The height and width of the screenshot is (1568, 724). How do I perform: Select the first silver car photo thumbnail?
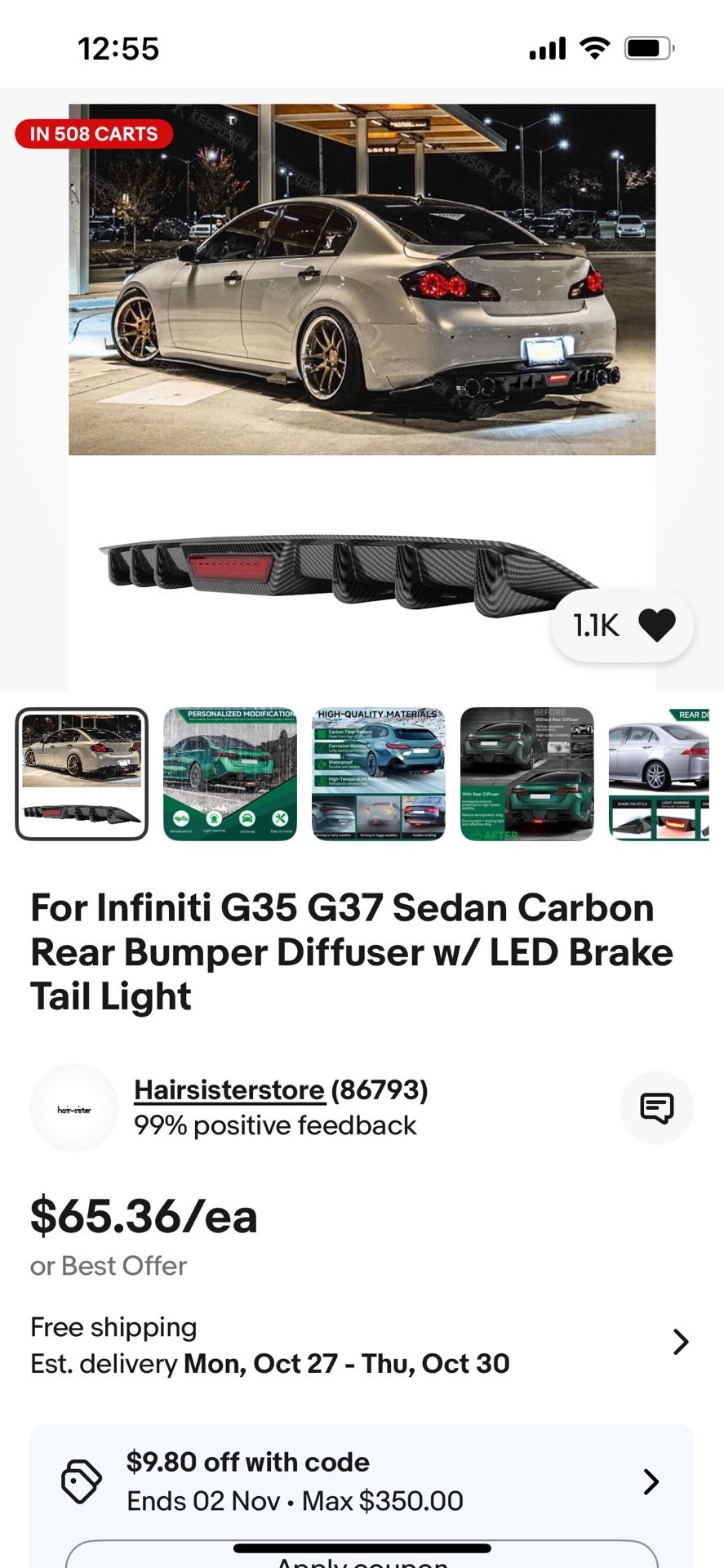click(82, 774)
